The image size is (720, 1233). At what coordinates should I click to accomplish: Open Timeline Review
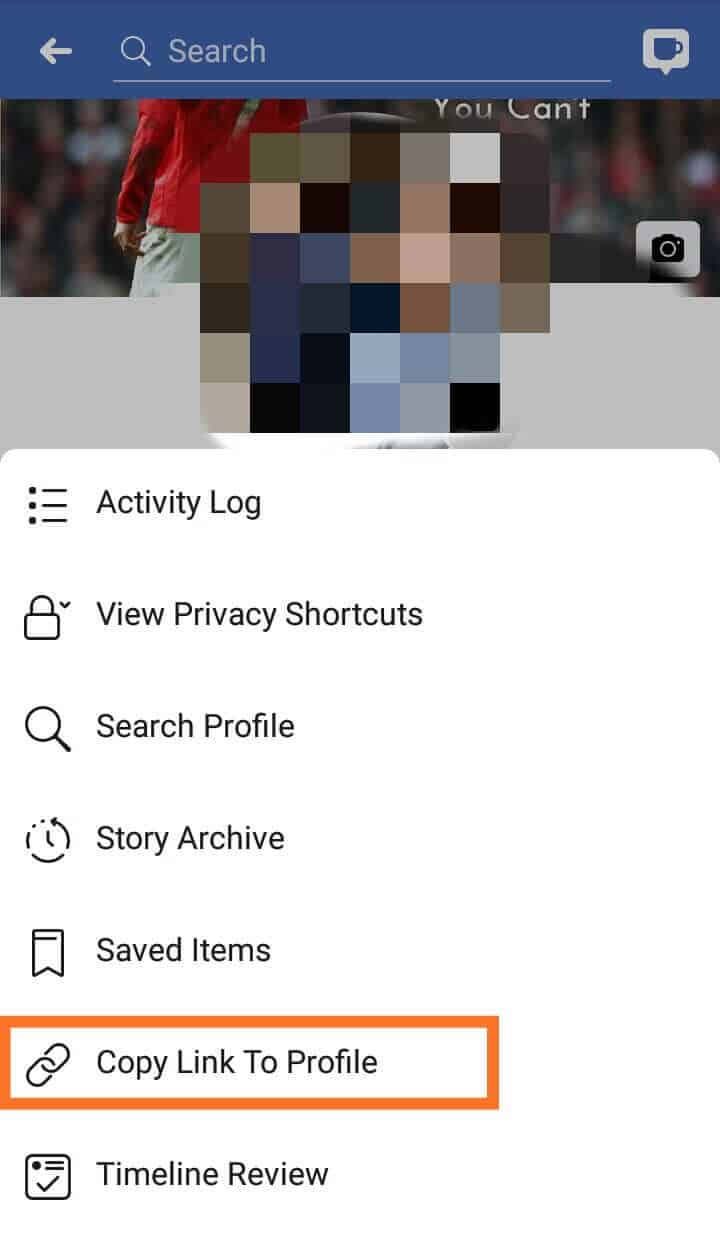212,1175
